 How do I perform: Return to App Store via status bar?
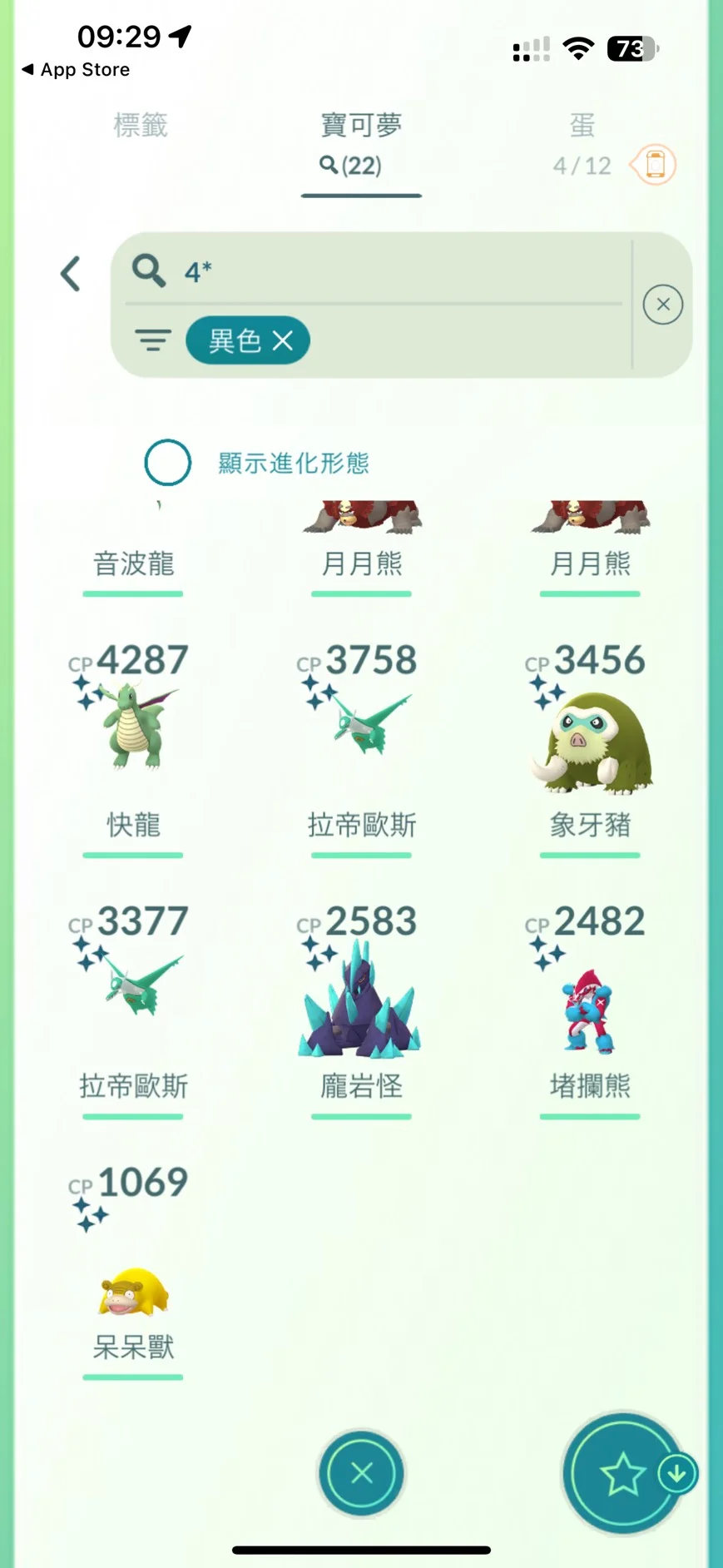[75, 70]
